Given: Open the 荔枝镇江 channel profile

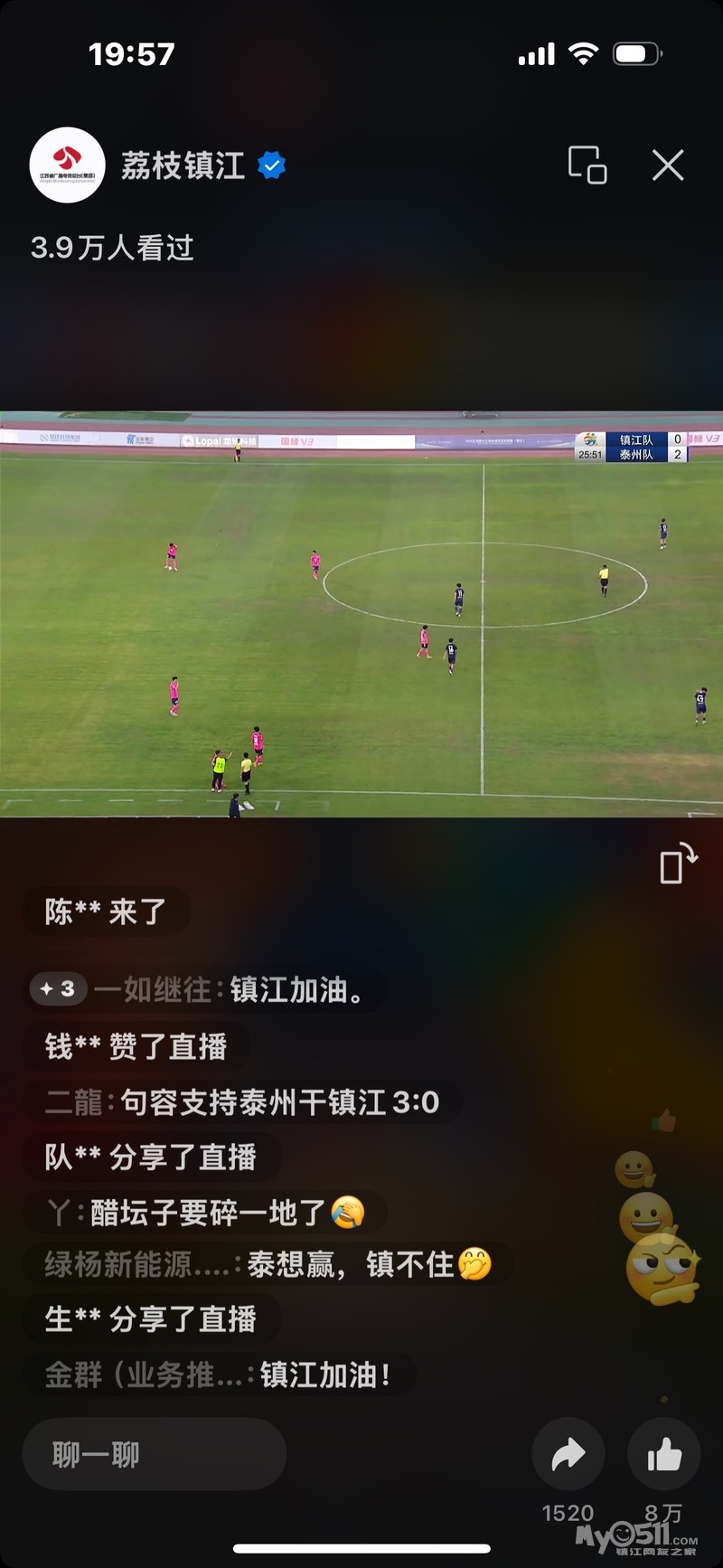Looking at the screenshot, I should pyautogui.click(x=69, y=165).
